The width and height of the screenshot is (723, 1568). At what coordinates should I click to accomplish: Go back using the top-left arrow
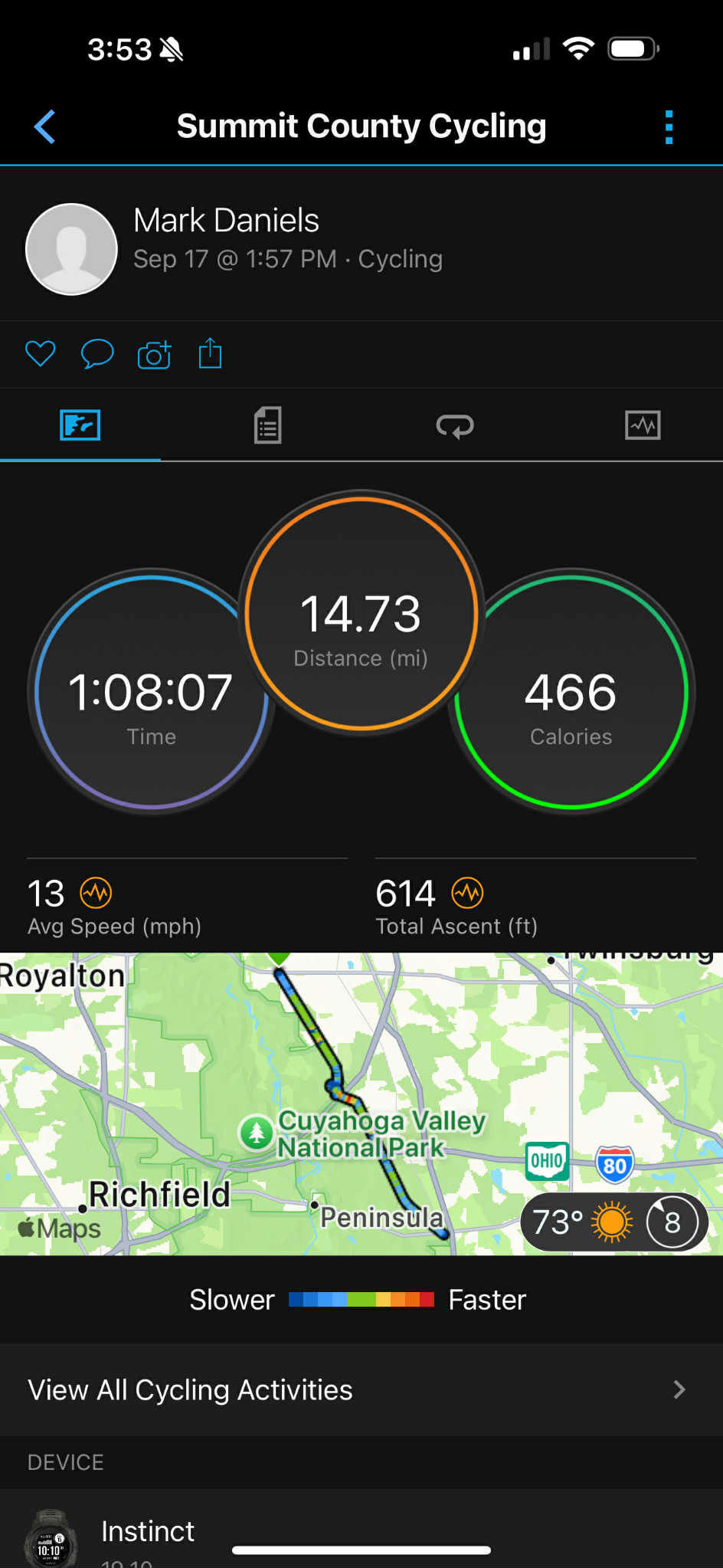point(45,126)
